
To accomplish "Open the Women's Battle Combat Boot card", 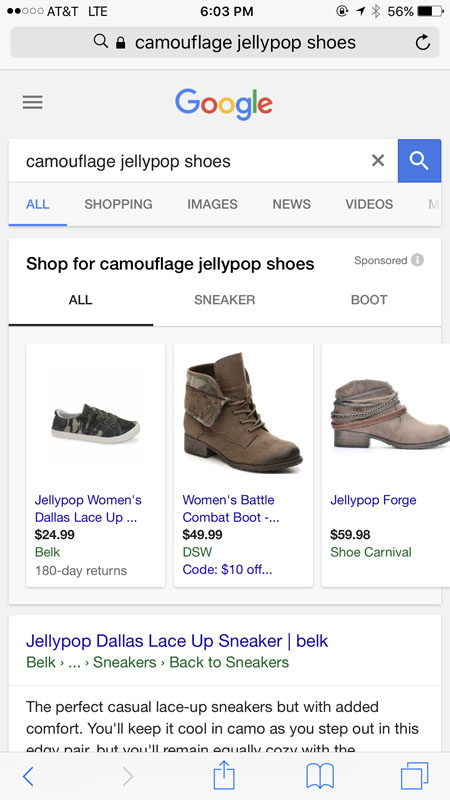I will 243,465.
